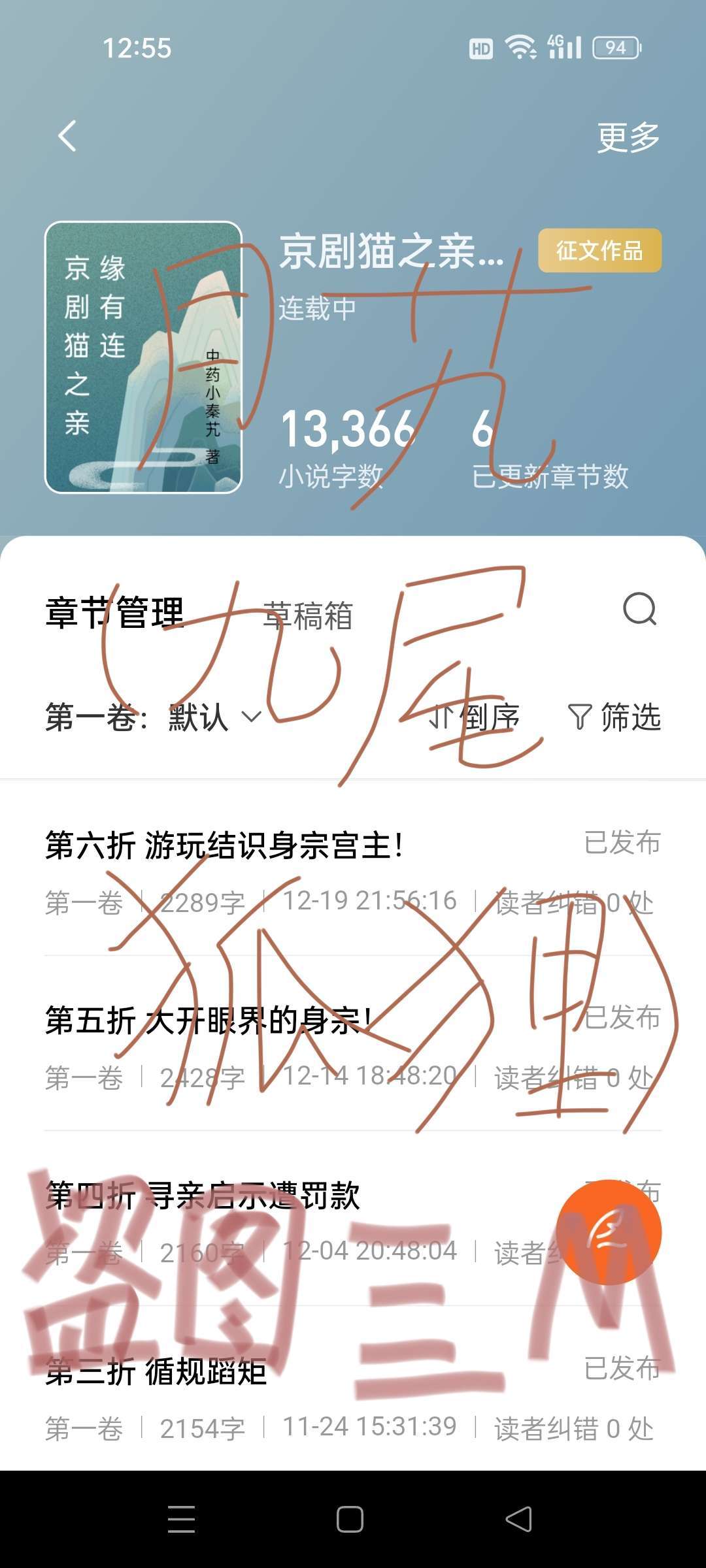The width and height of the screenshot is (706, 1568).
Task: Go back using the top-left arrow
Action: pyautogui.click(x=67, y=136)
